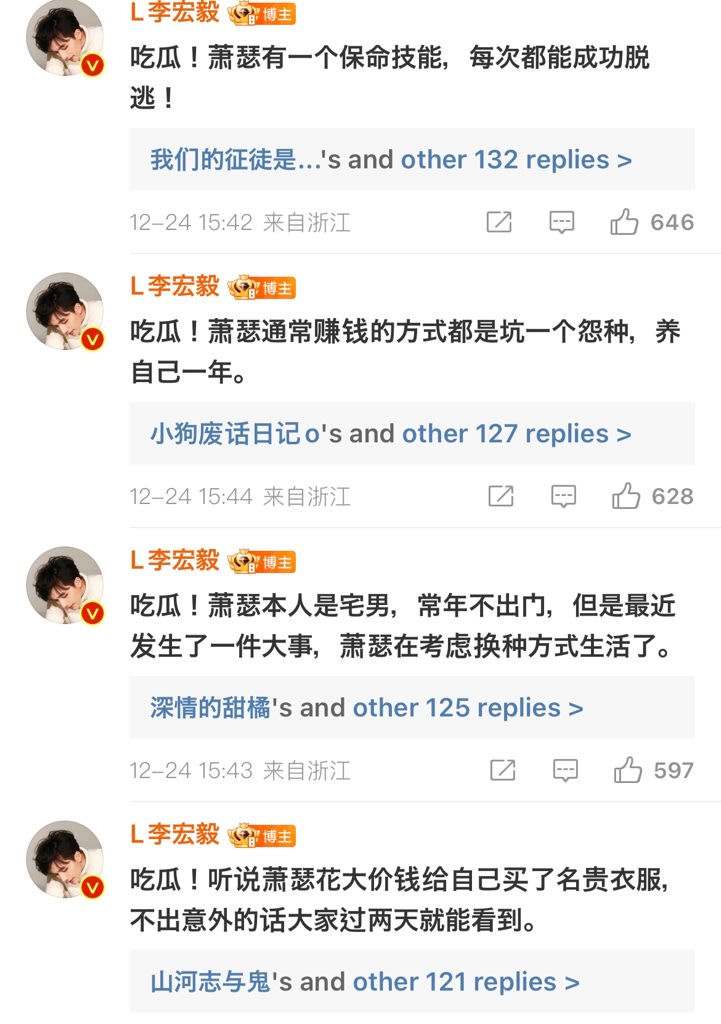Image resolution: width=721 pixels, height=1024 pixels.
Task: Like the comment with 628 likes
Action: (625, 496)
